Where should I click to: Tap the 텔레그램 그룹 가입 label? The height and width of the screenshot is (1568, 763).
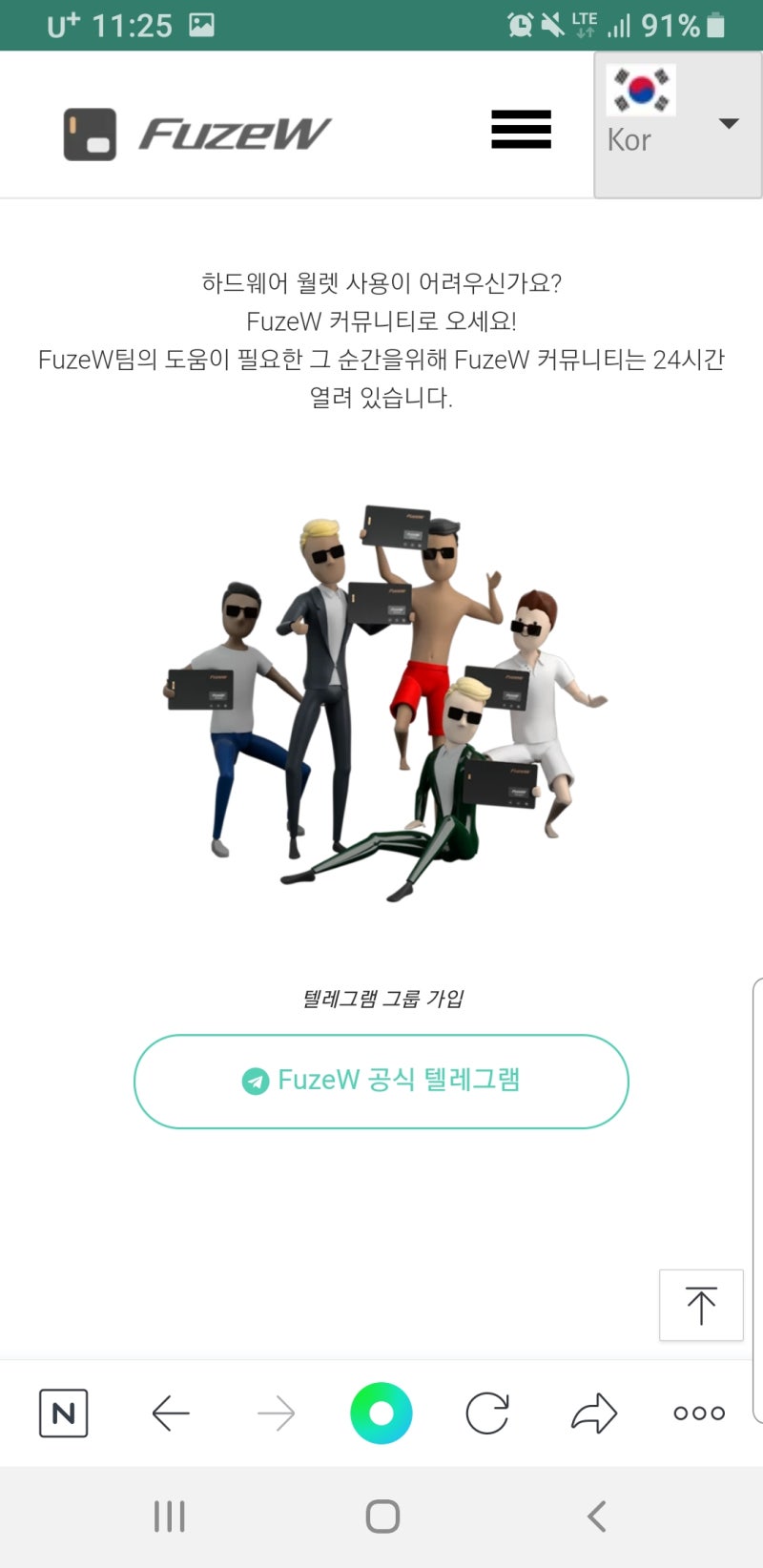coord(381,998)
